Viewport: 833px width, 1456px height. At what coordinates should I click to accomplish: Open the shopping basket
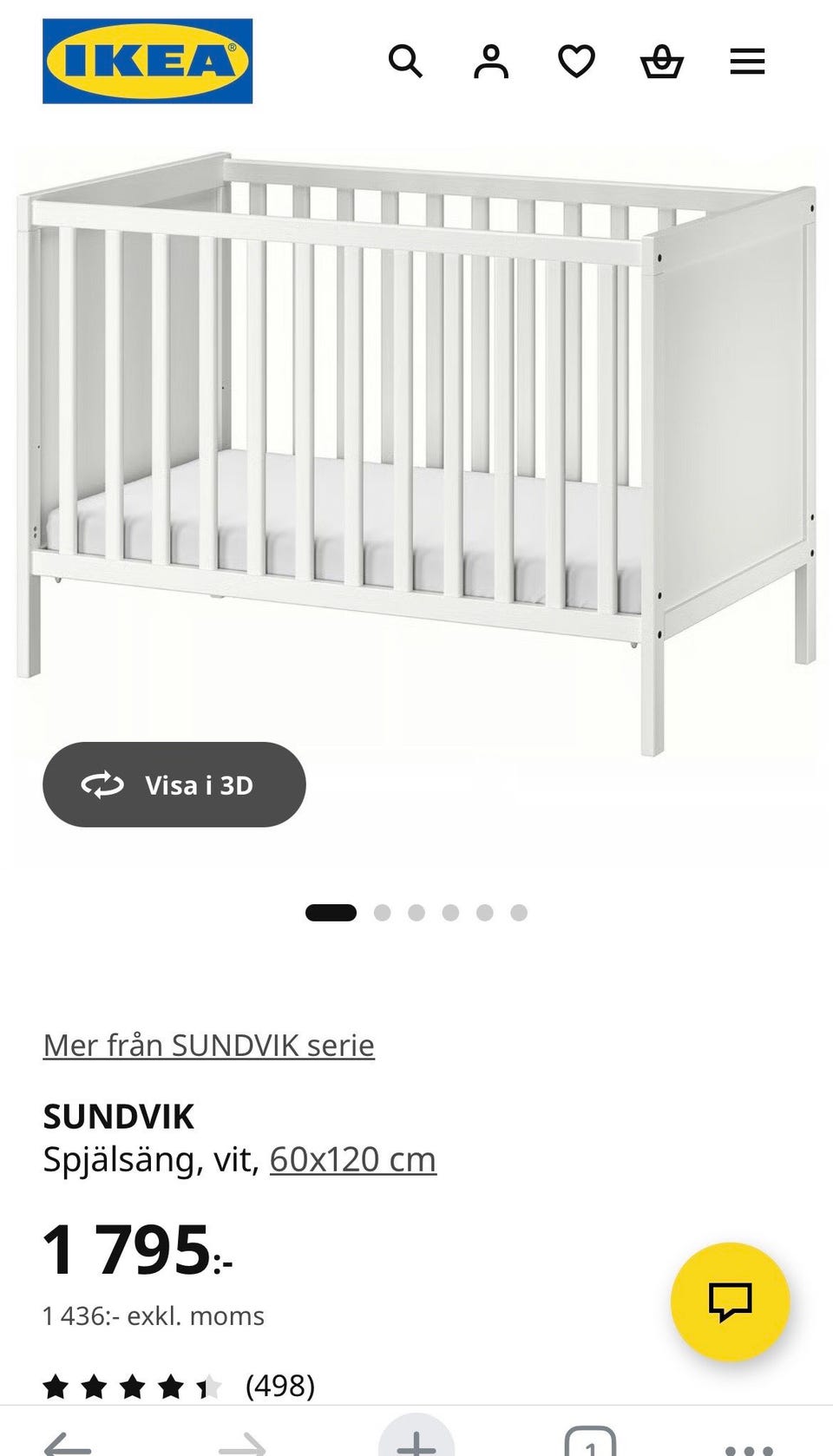pyautogui.click(x=661, y=62)
